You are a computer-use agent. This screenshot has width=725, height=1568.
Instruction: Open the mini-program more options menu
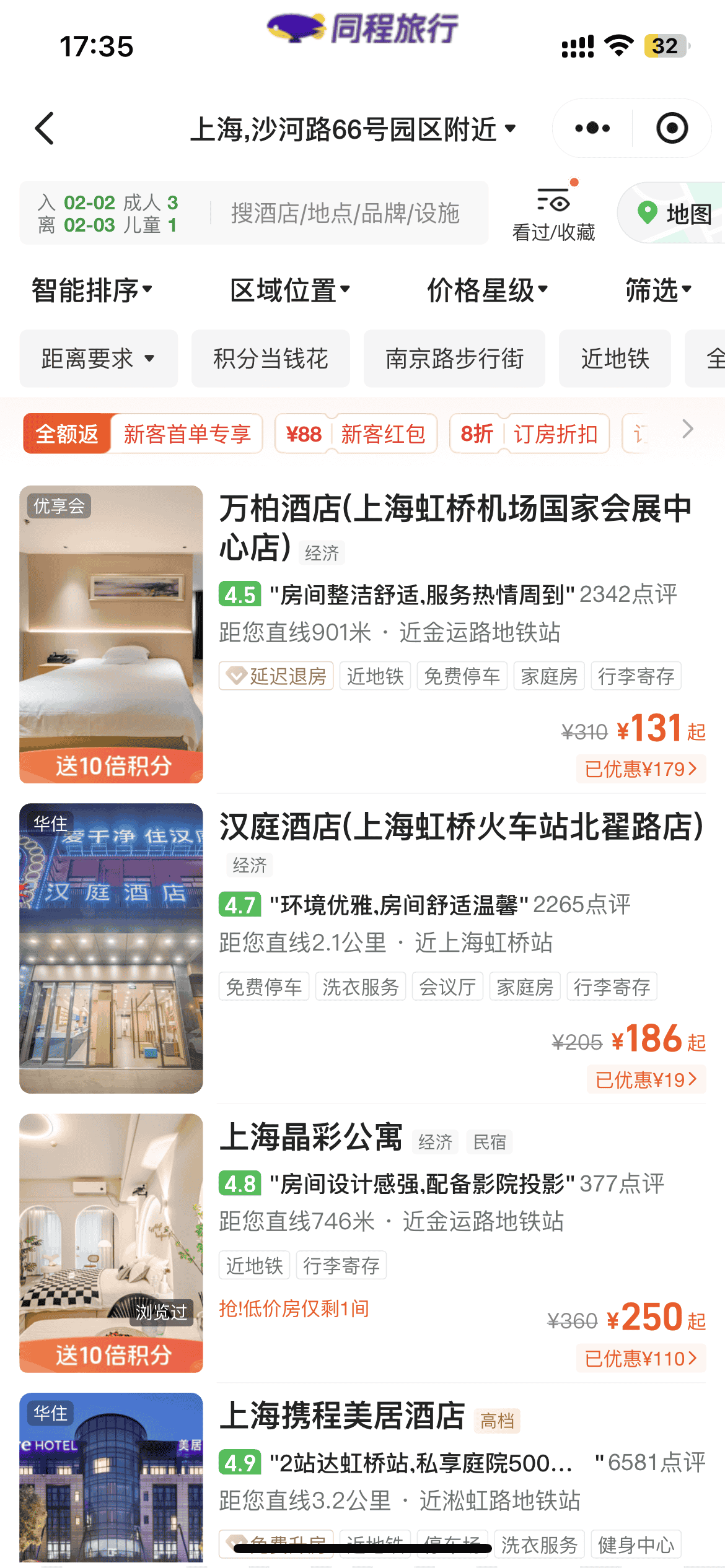pyautogui.click(x=592, y=128)
